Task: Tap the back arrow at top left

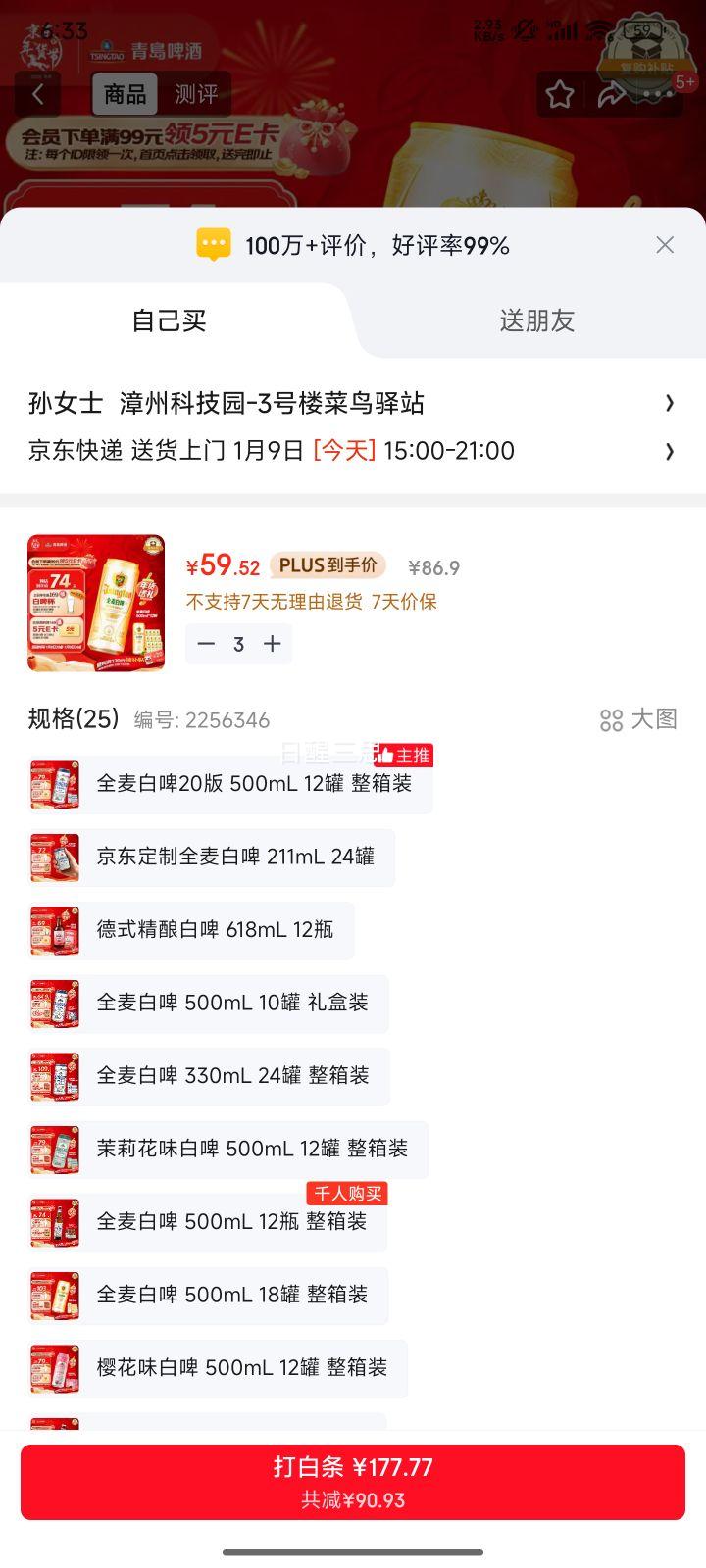Action: (x=38, y=93)
